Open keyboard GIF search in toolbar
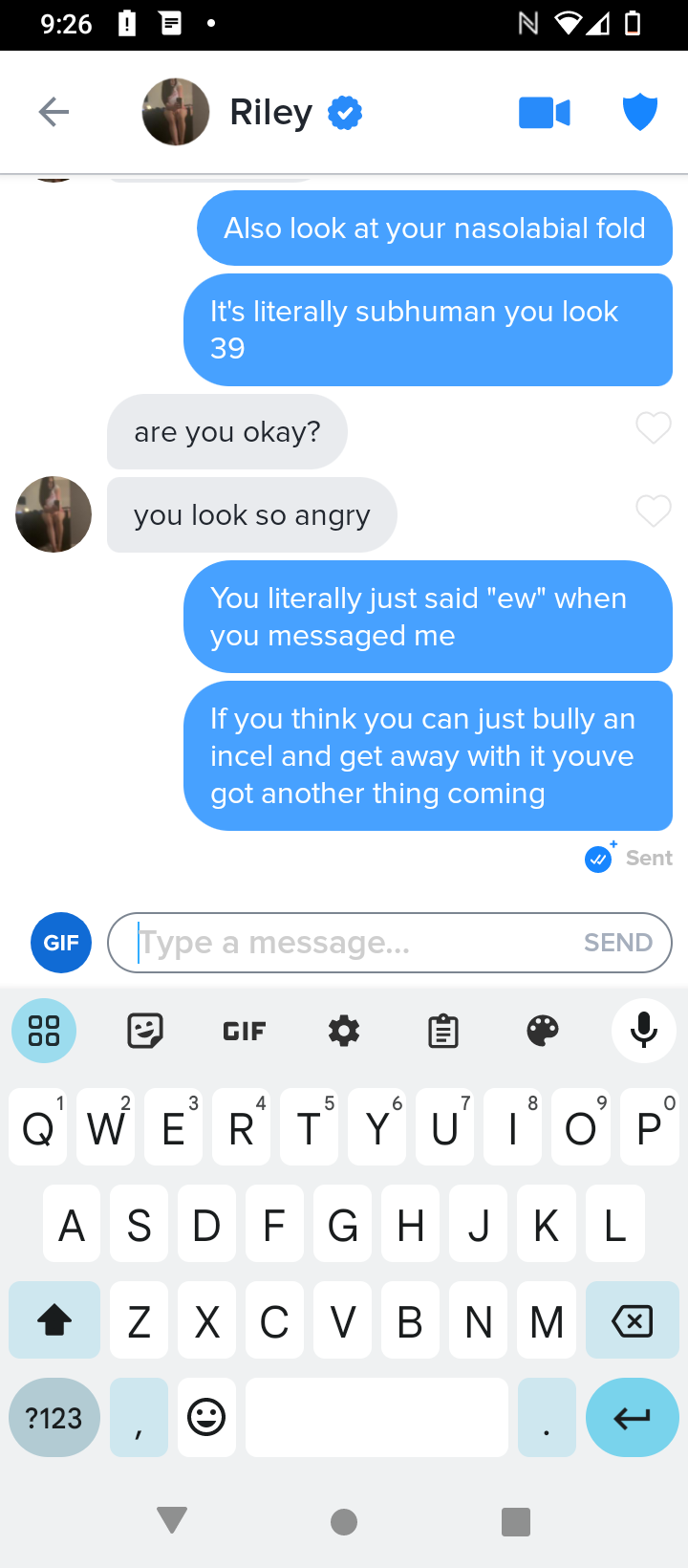The height and width of the screenshot is (1568, 688). 245,1031
